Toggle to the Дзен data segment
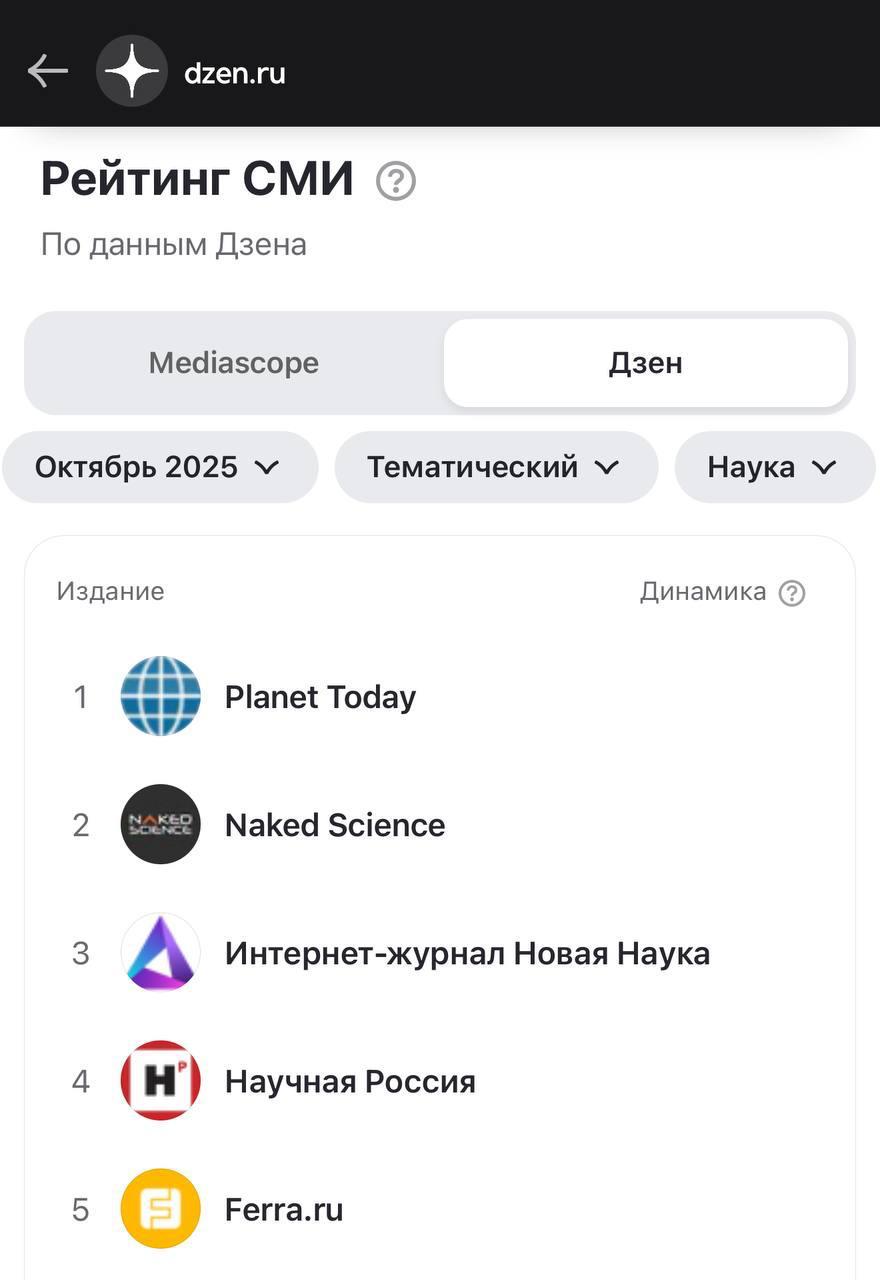The height and width of the screenshot is (1280, 880). pos(645,363)
